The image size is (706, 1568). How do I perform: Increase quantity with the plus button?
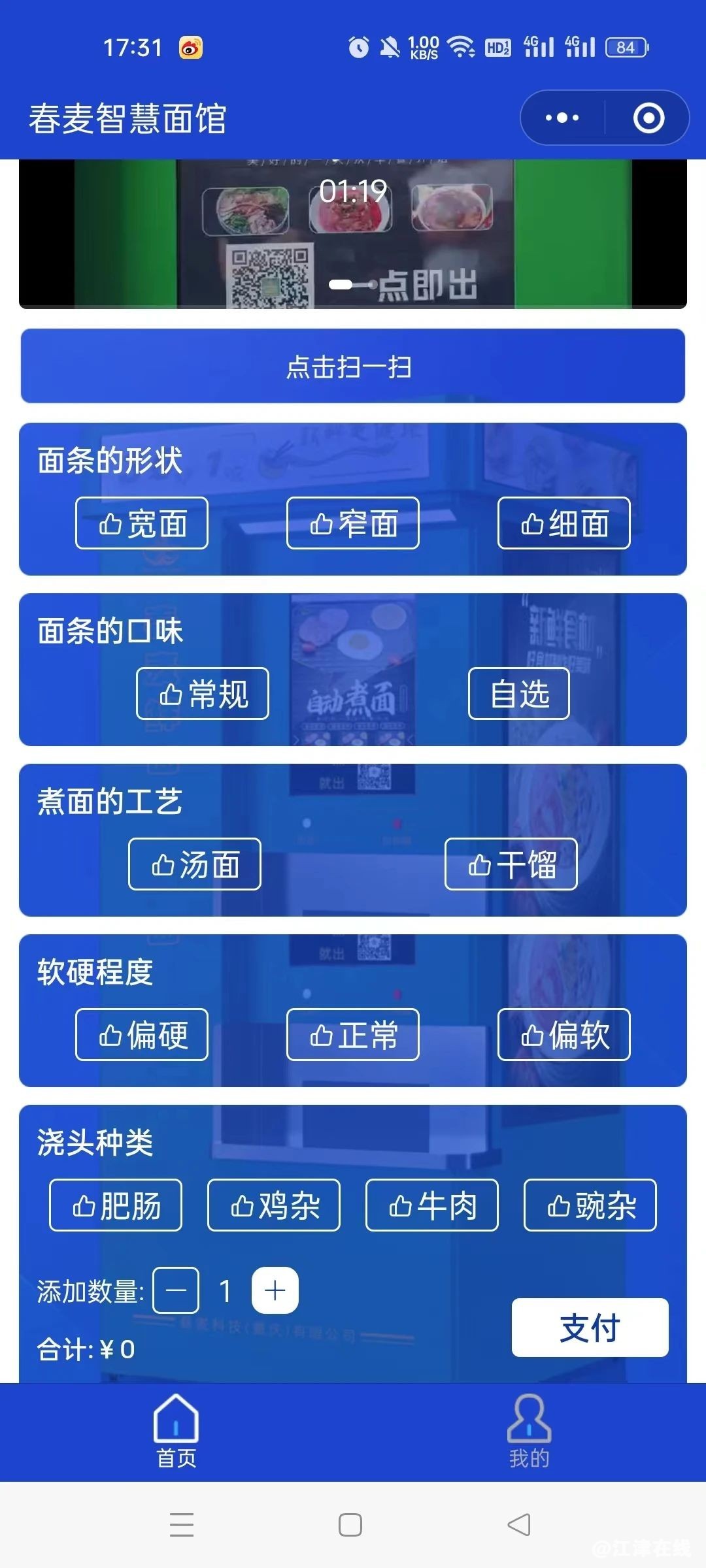tap(275, 1290)
